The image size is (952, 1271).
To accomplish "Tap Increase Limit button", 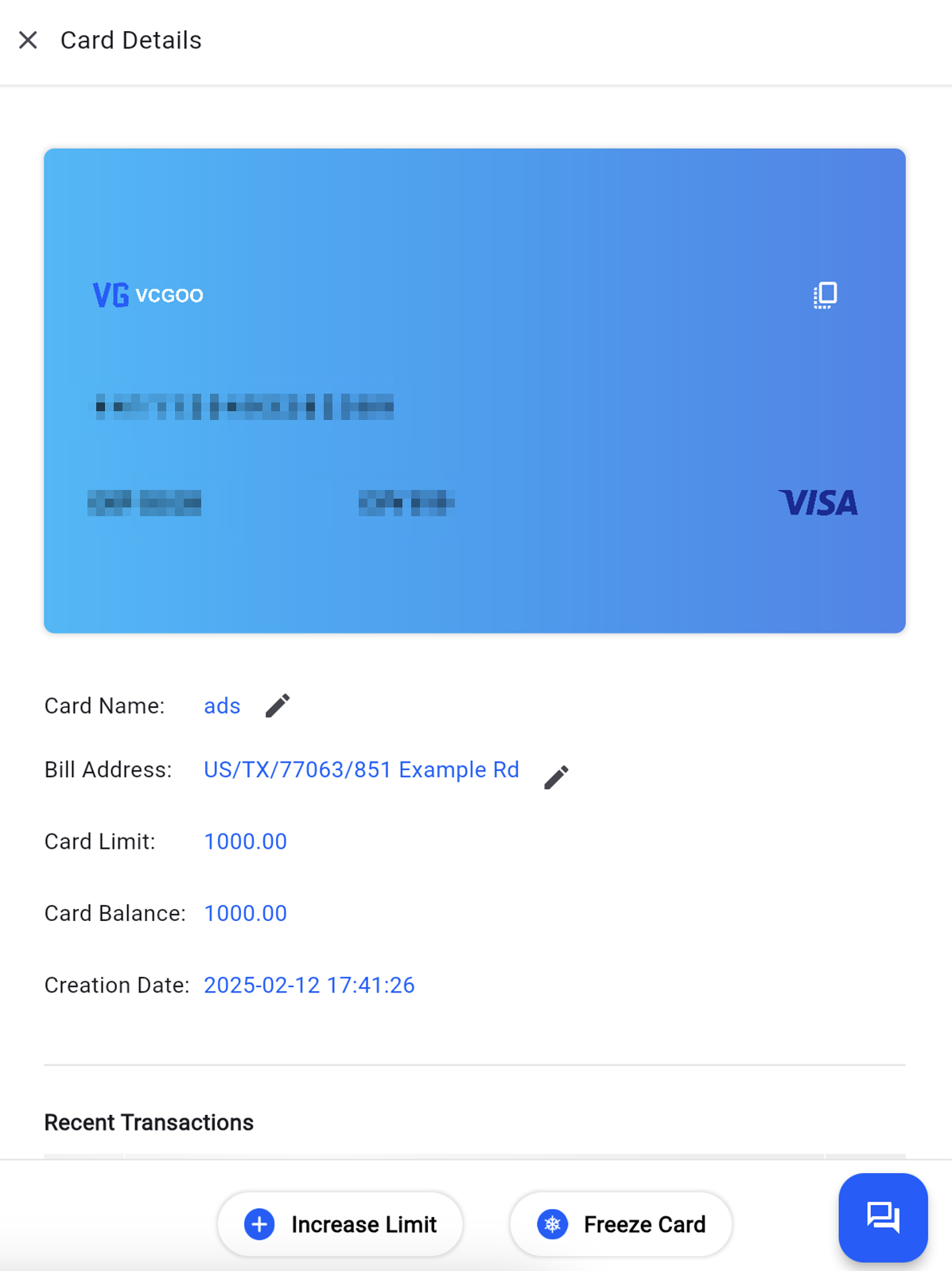I will 340,1224.
